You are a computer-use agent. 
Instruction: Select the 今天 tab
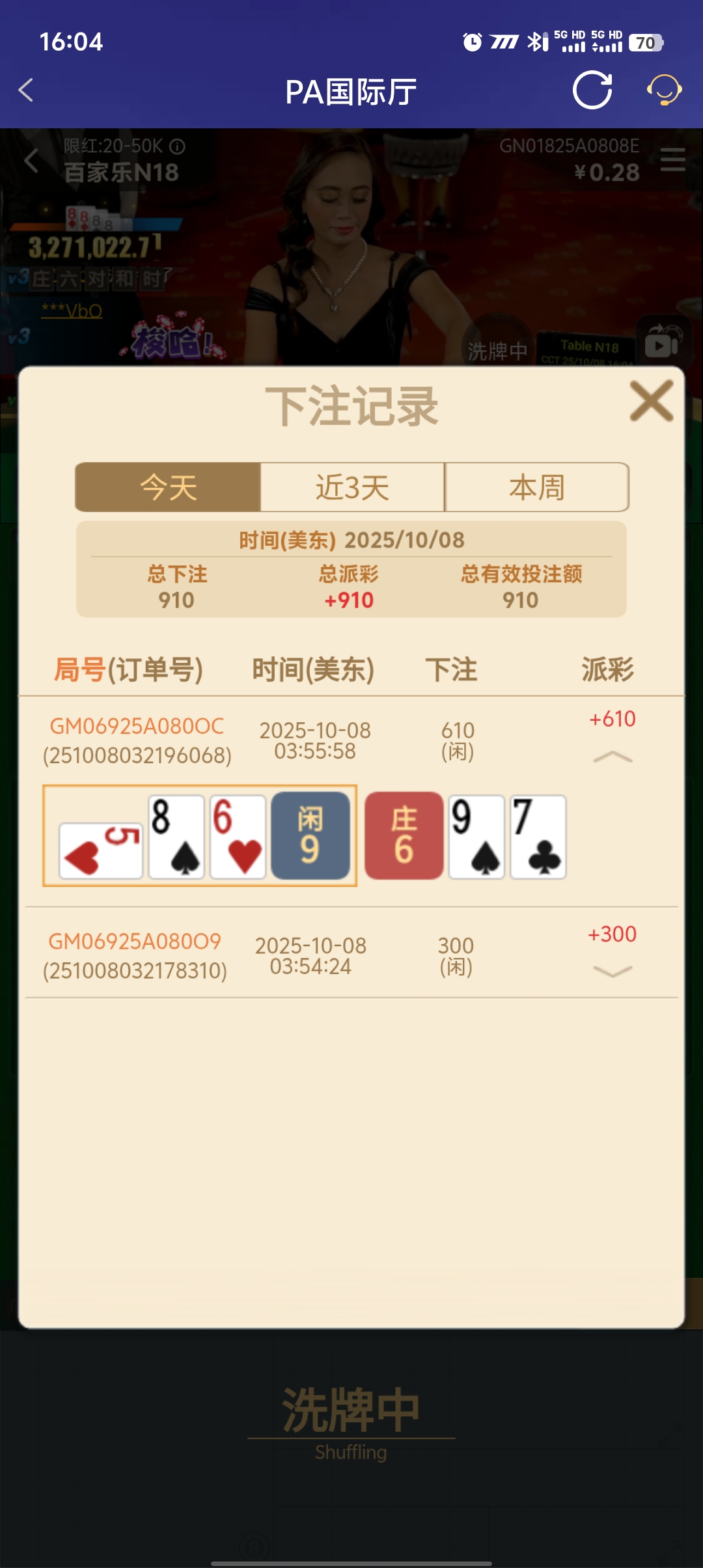168,487
